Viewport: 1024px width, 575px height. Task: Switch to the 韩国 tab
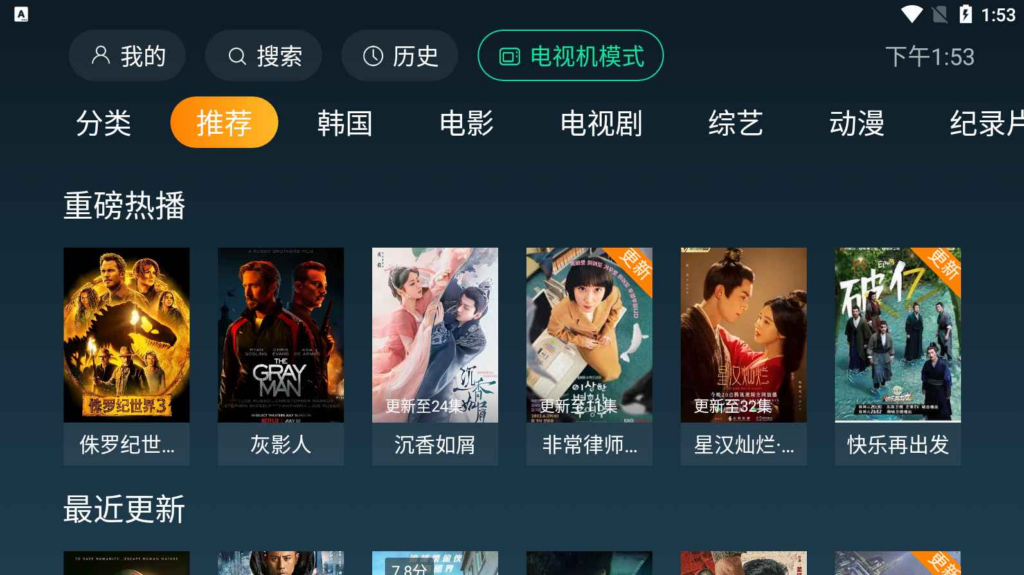(345, 123)
